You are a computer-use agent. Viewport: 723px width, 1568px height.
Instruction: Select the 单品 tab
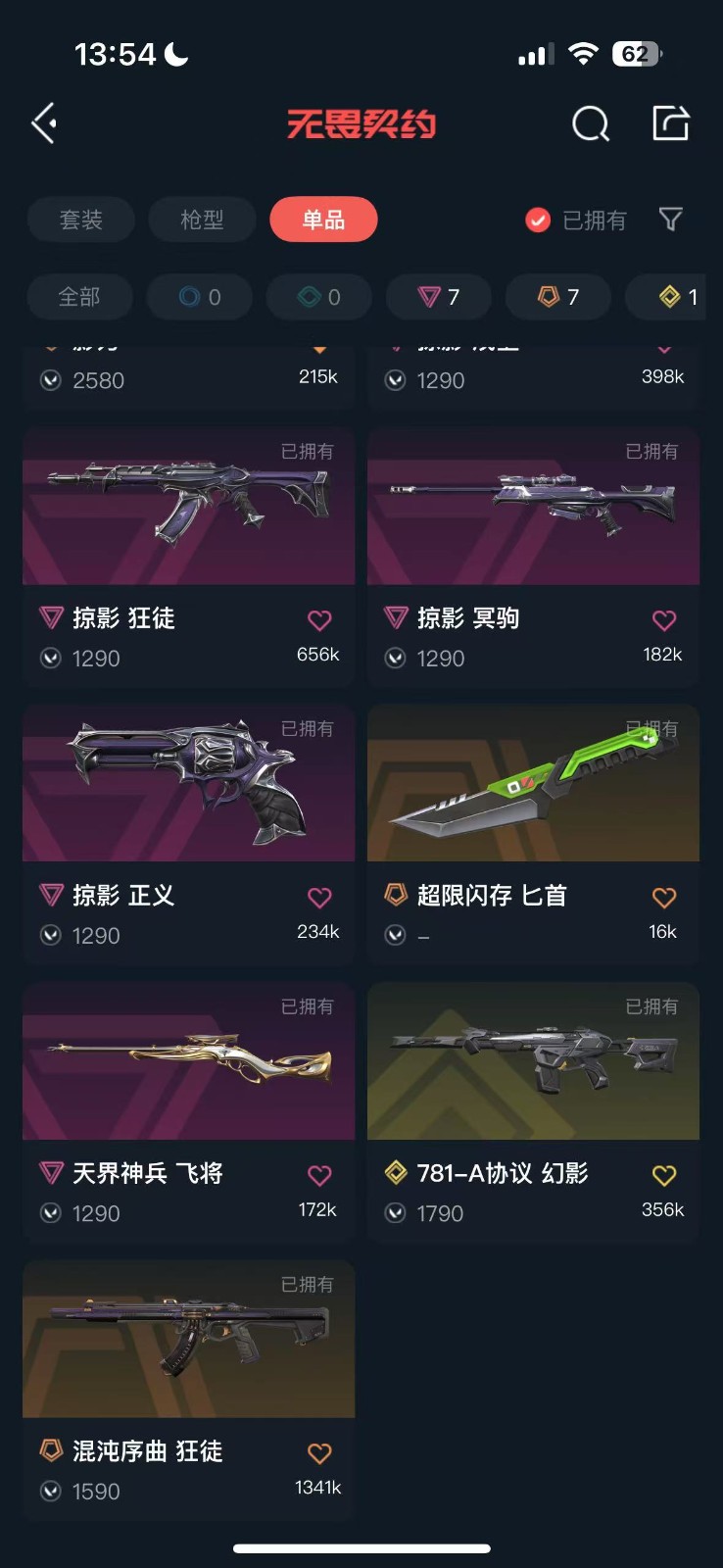tap(323, 220)
